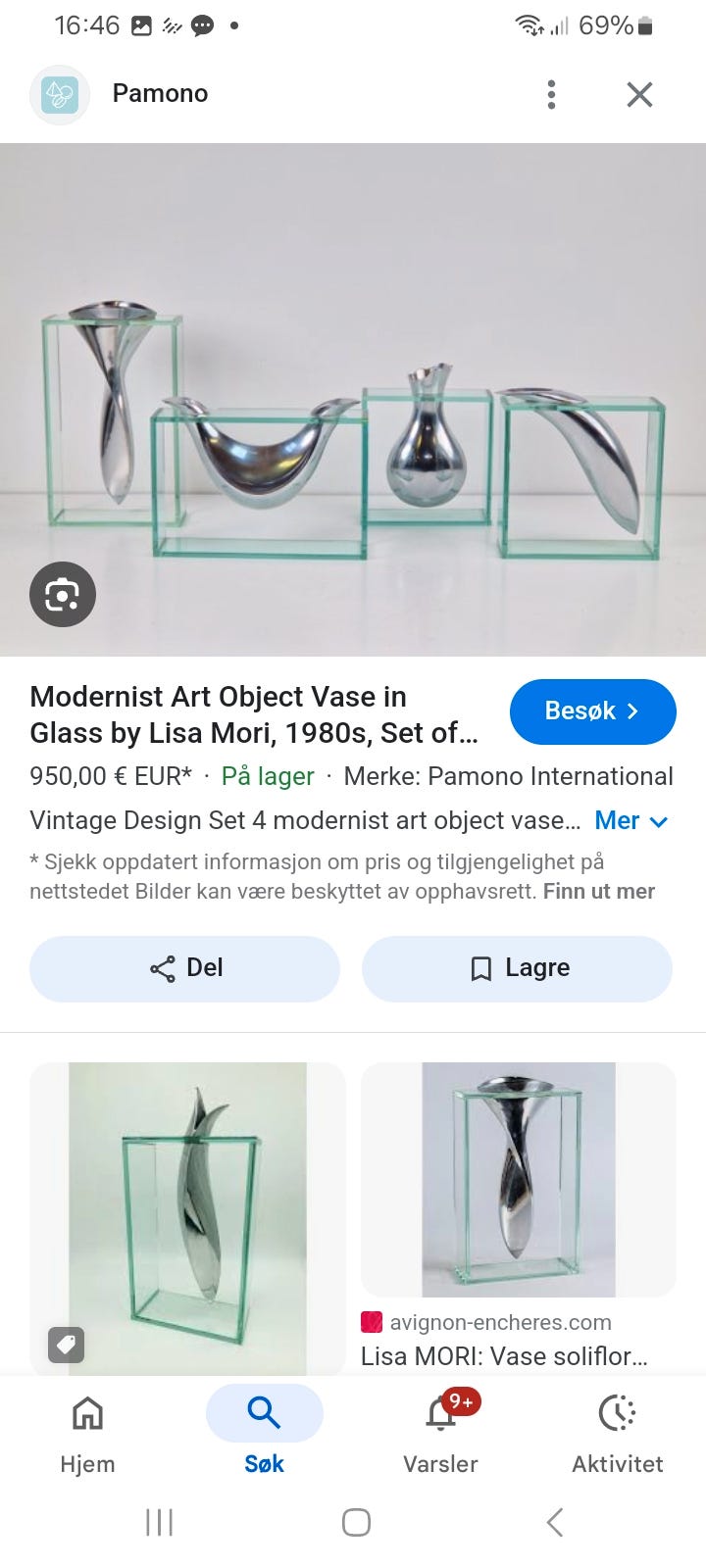The image size is (706, 1568).
Task: Open the Aktivitet clock icon
Action: click(x=617, y=1414)
